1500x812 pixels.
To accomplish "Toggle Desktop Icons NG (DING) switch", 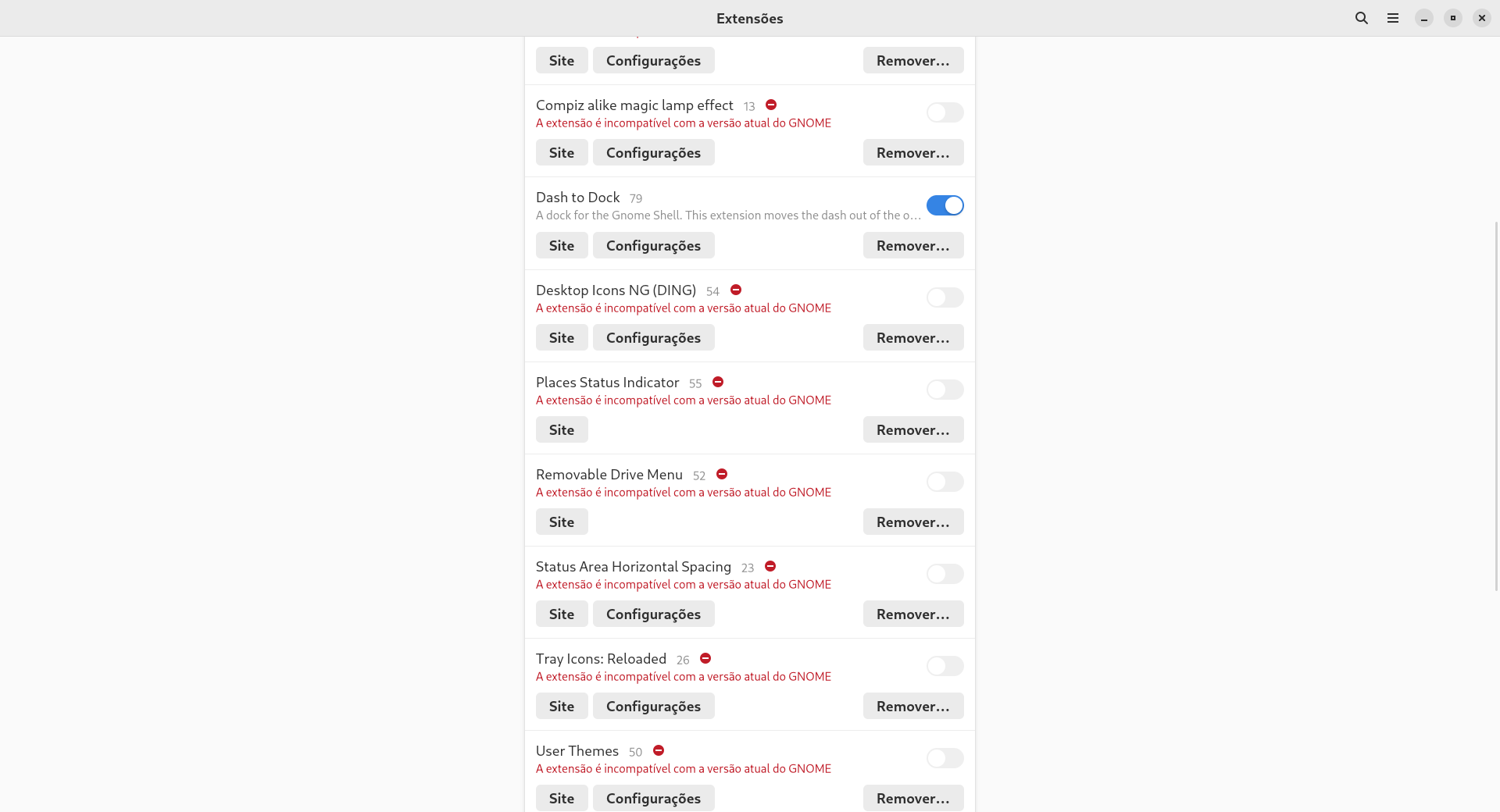I will 945,297.
